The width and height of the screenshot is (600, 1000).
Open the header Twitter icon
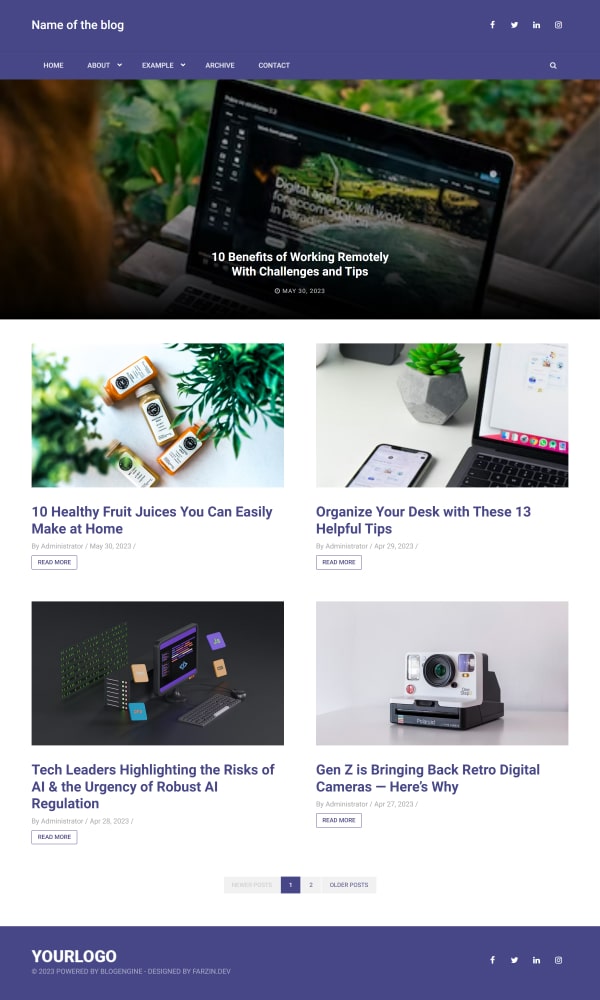click(x=514, y=25)
